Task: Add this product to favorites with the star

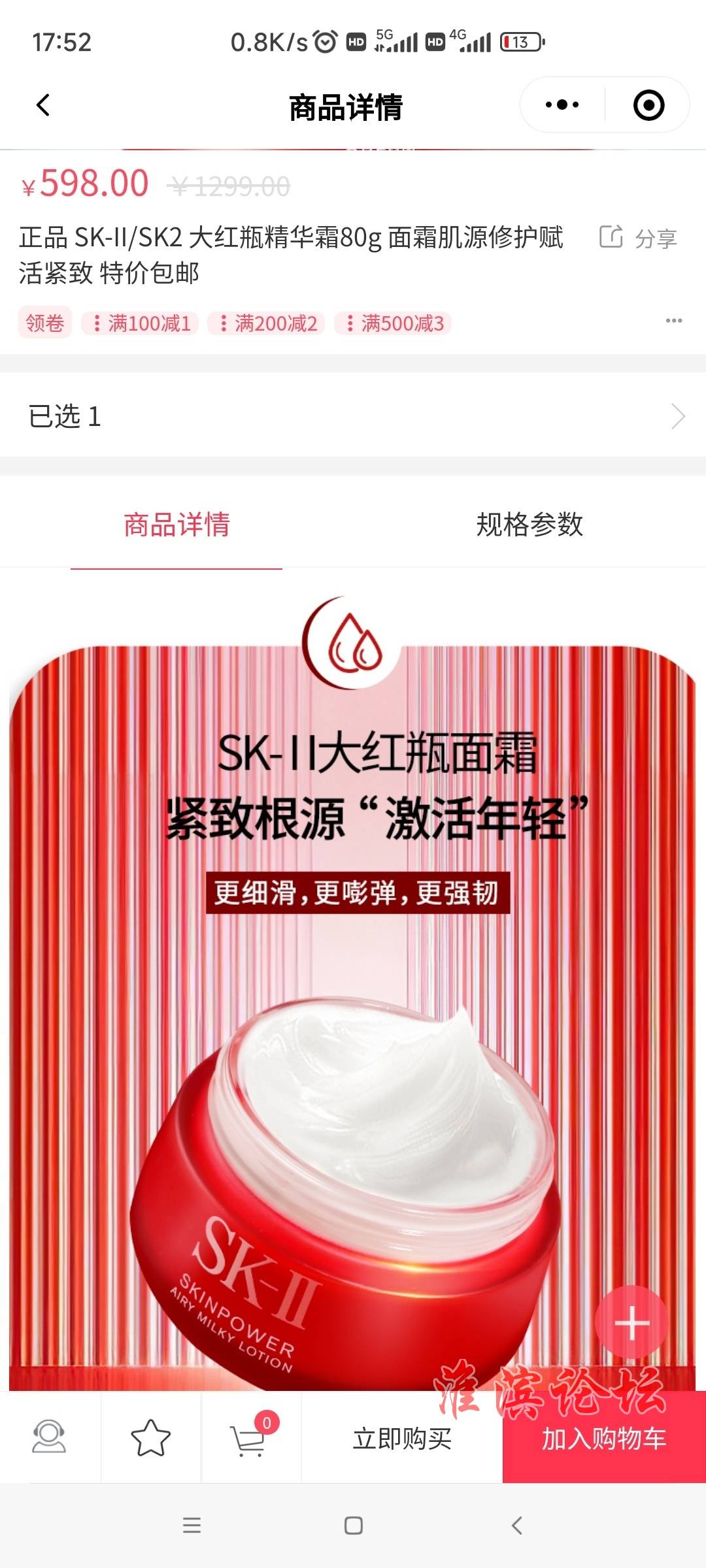Action: coord(150,1438)
